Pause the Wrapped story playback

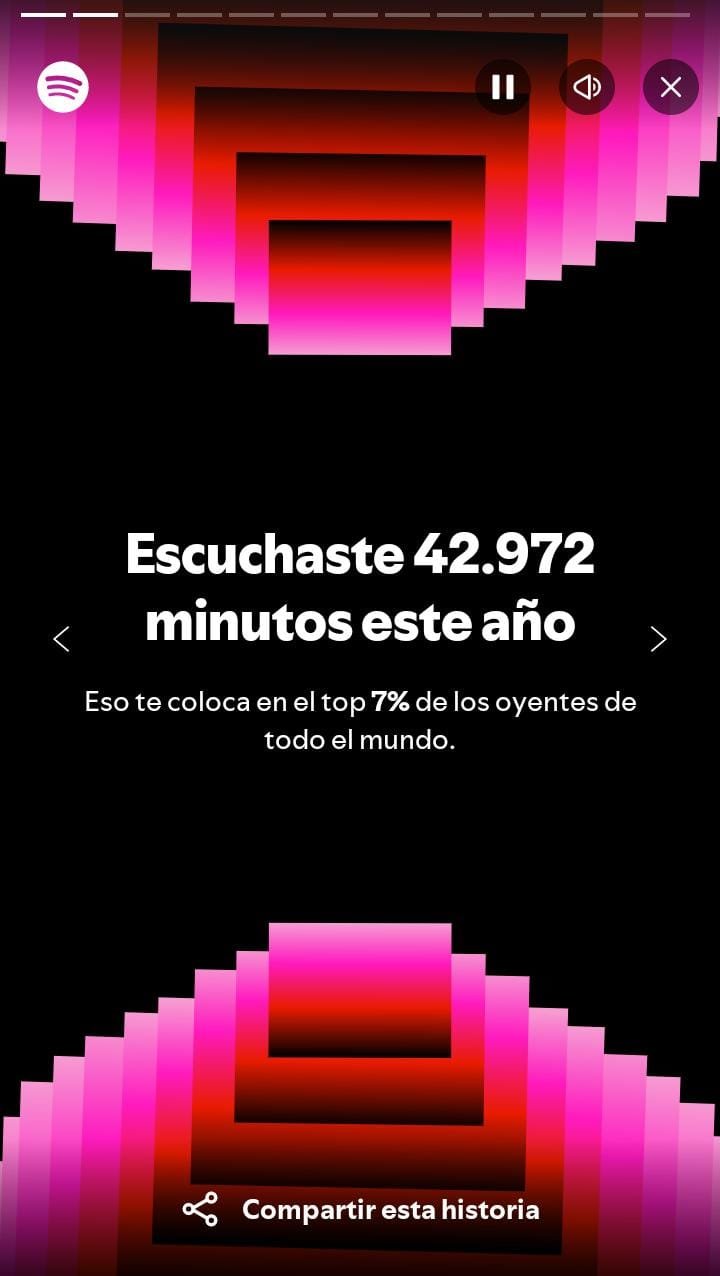pos(503,87)
